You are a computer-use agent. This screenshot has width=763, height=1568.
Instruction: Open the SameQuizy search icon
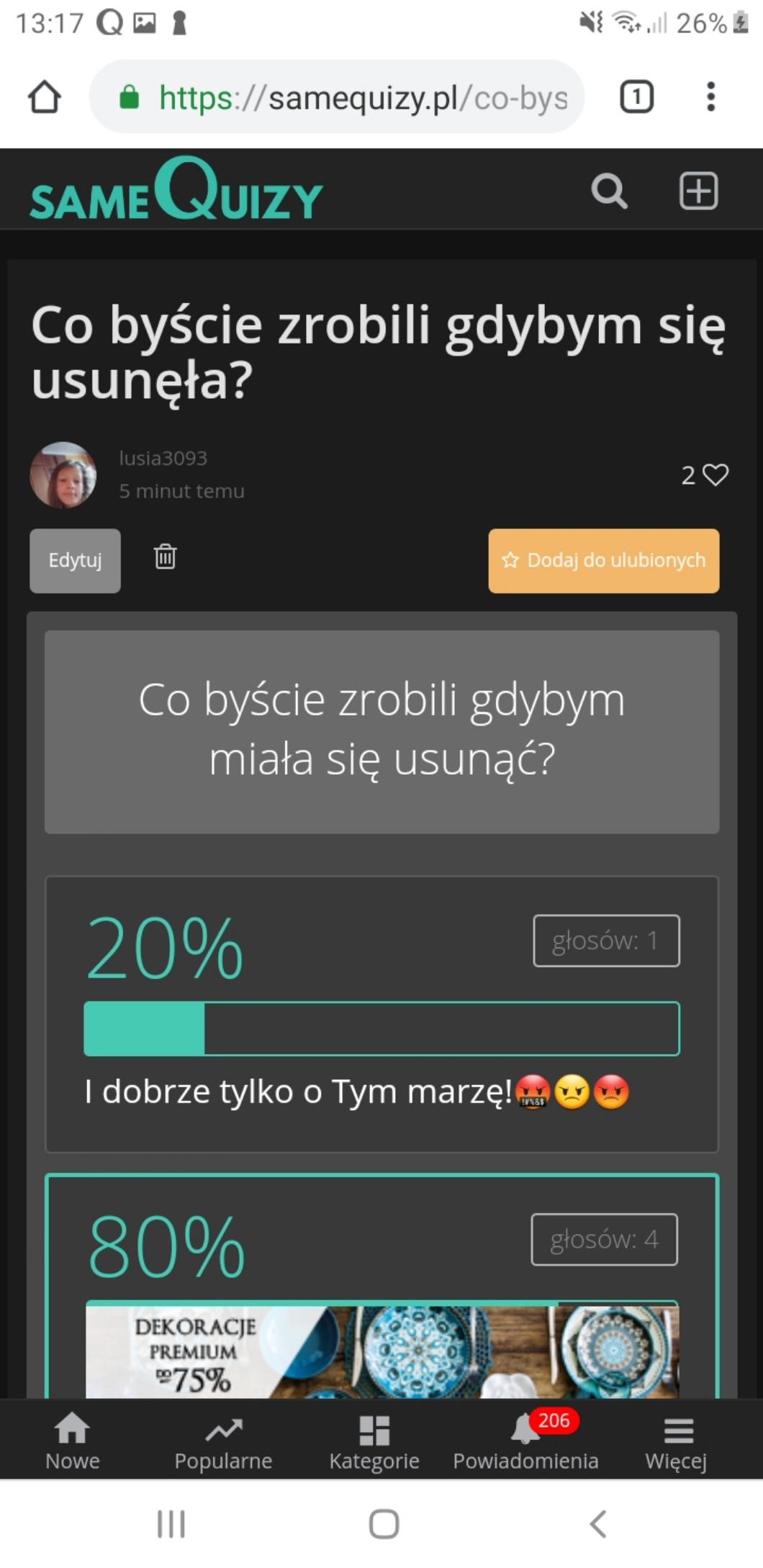[609, 192]
